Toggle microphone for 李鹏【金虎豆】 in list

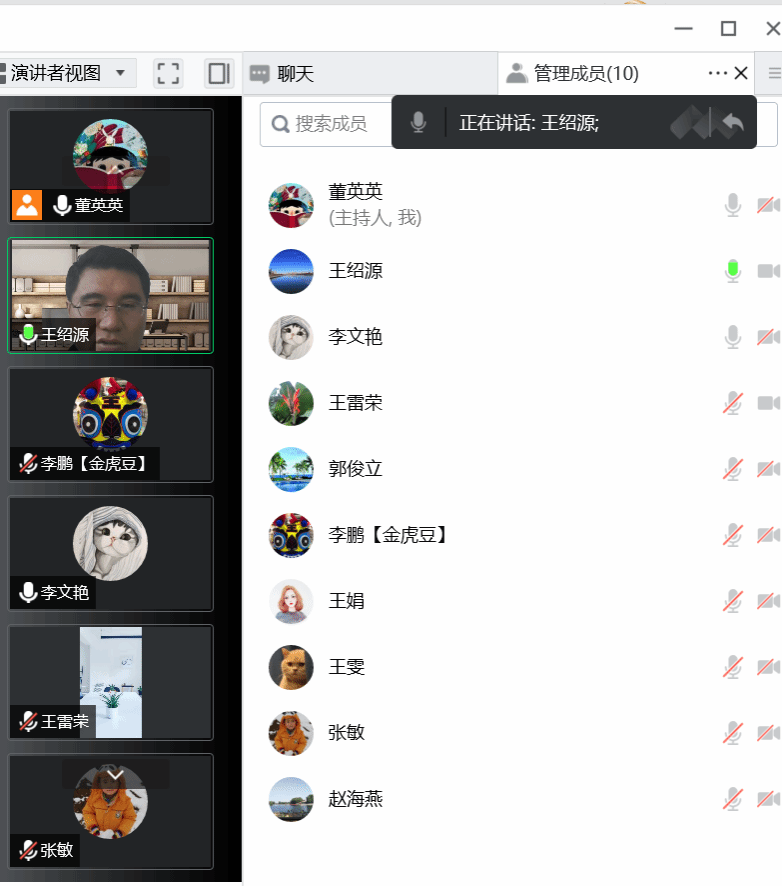pyautogui.click(x=733, y=535)
